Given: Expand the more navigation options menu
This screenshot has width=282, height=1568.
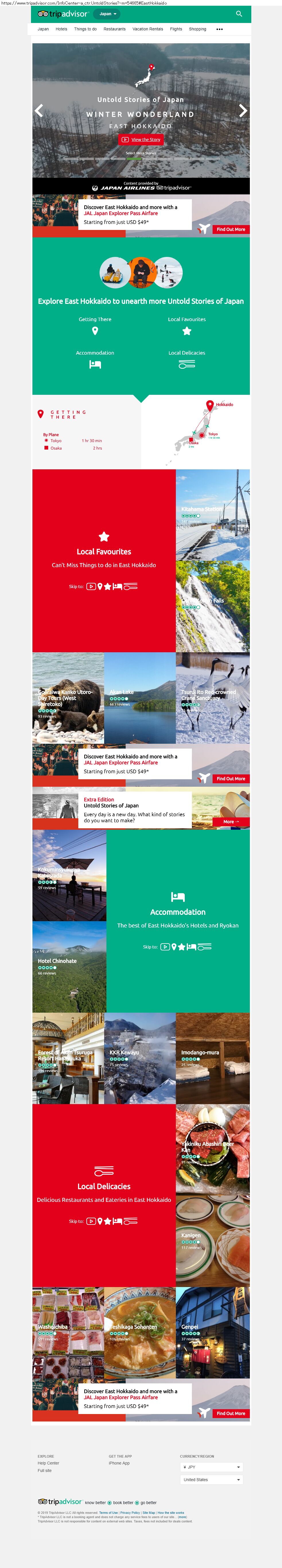Looking at the screenshot, I should (x=219, y=29).
